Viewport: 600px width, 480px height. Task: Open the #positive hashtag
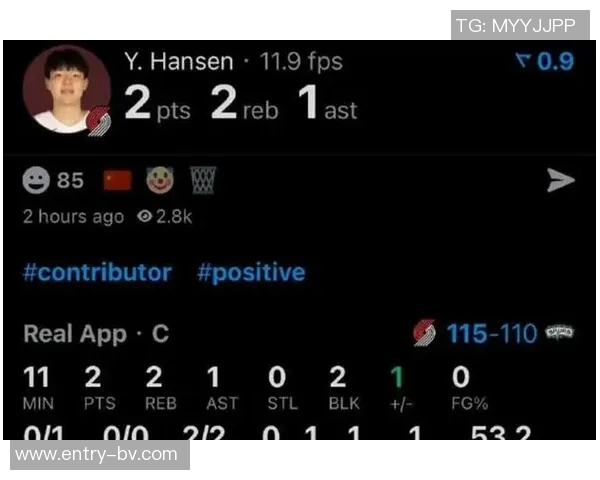pyautogui.click(x=251, y=273)
